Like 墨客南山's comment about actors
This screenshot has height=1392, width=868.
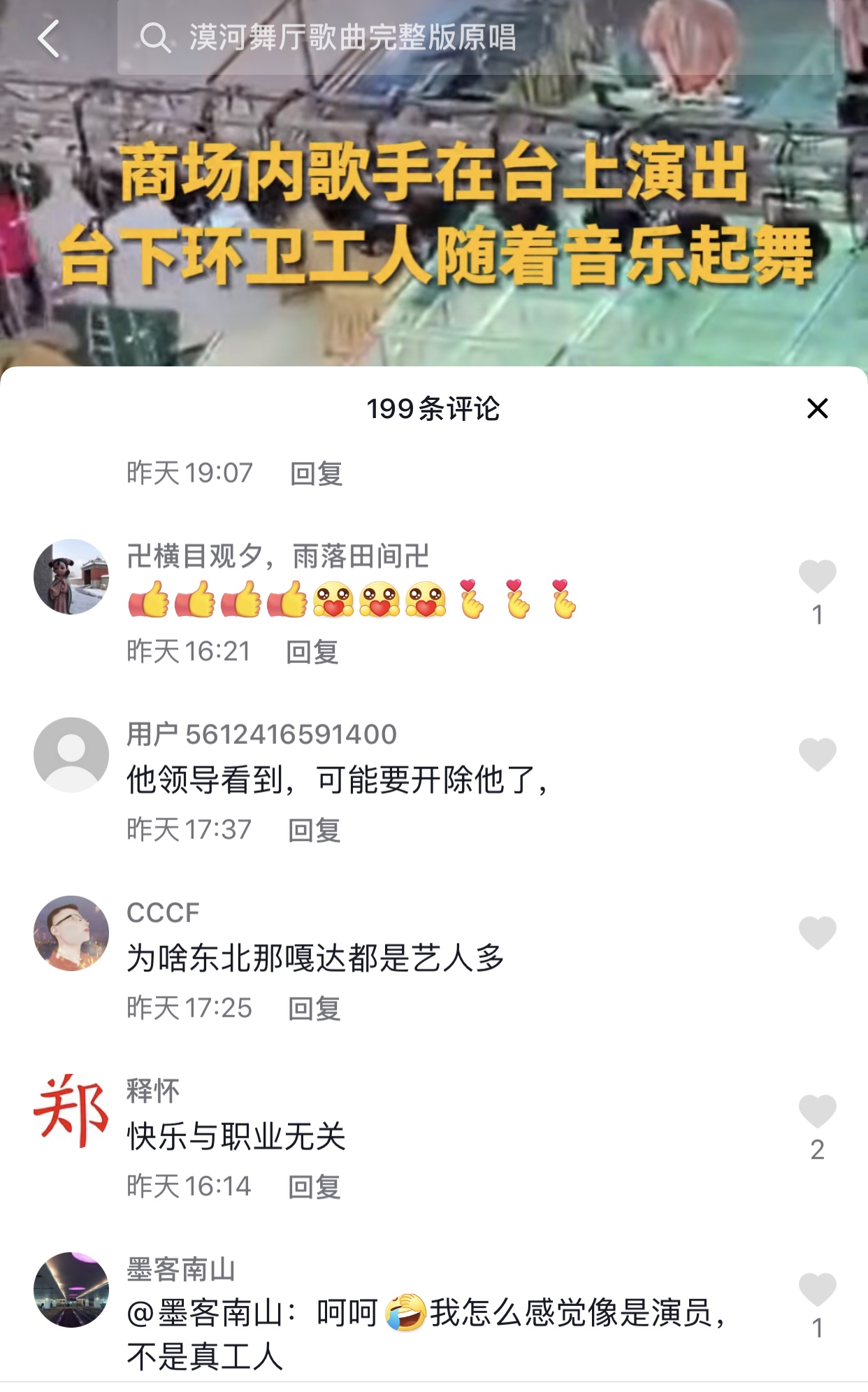[x=817, y=1290]
